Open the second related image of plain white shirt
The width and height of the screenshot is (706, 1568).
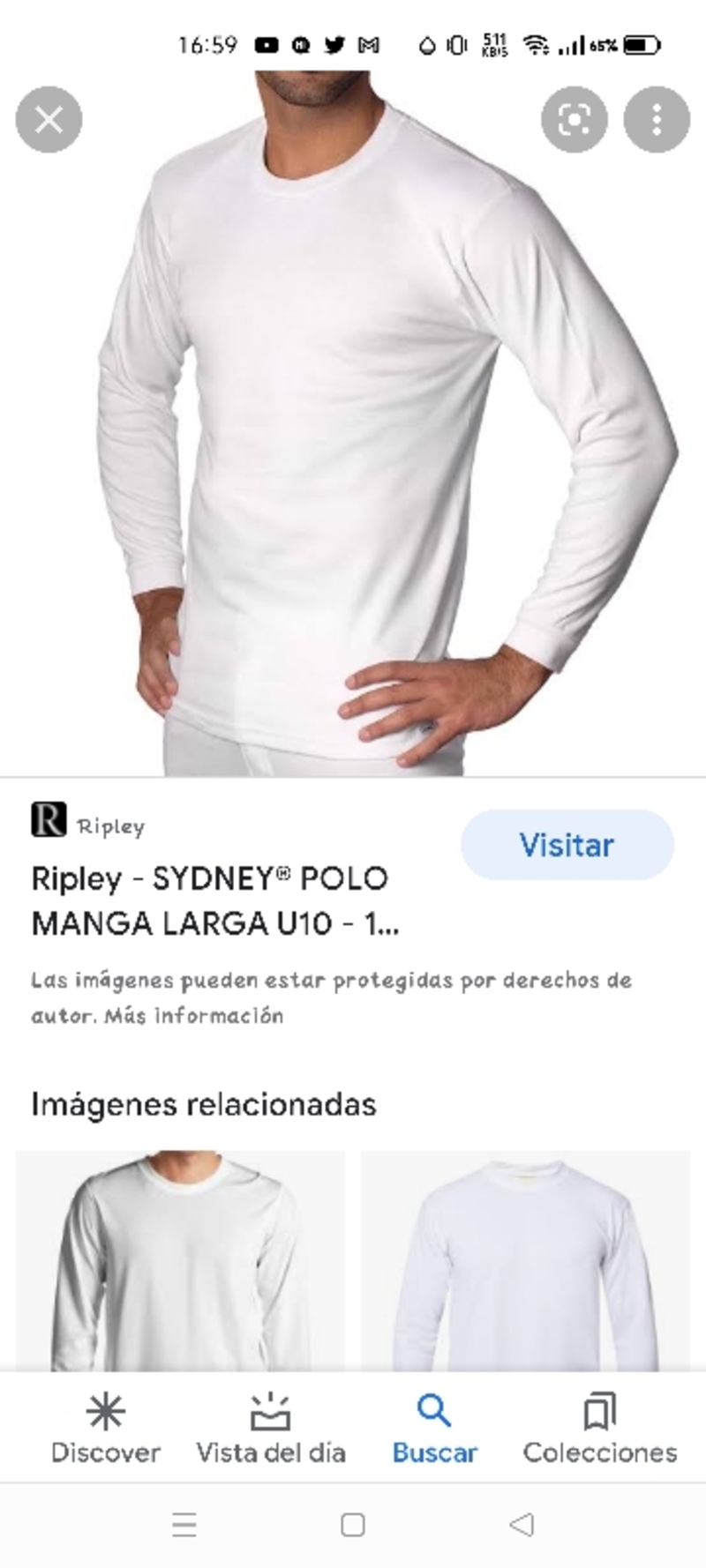[525, 1259]
